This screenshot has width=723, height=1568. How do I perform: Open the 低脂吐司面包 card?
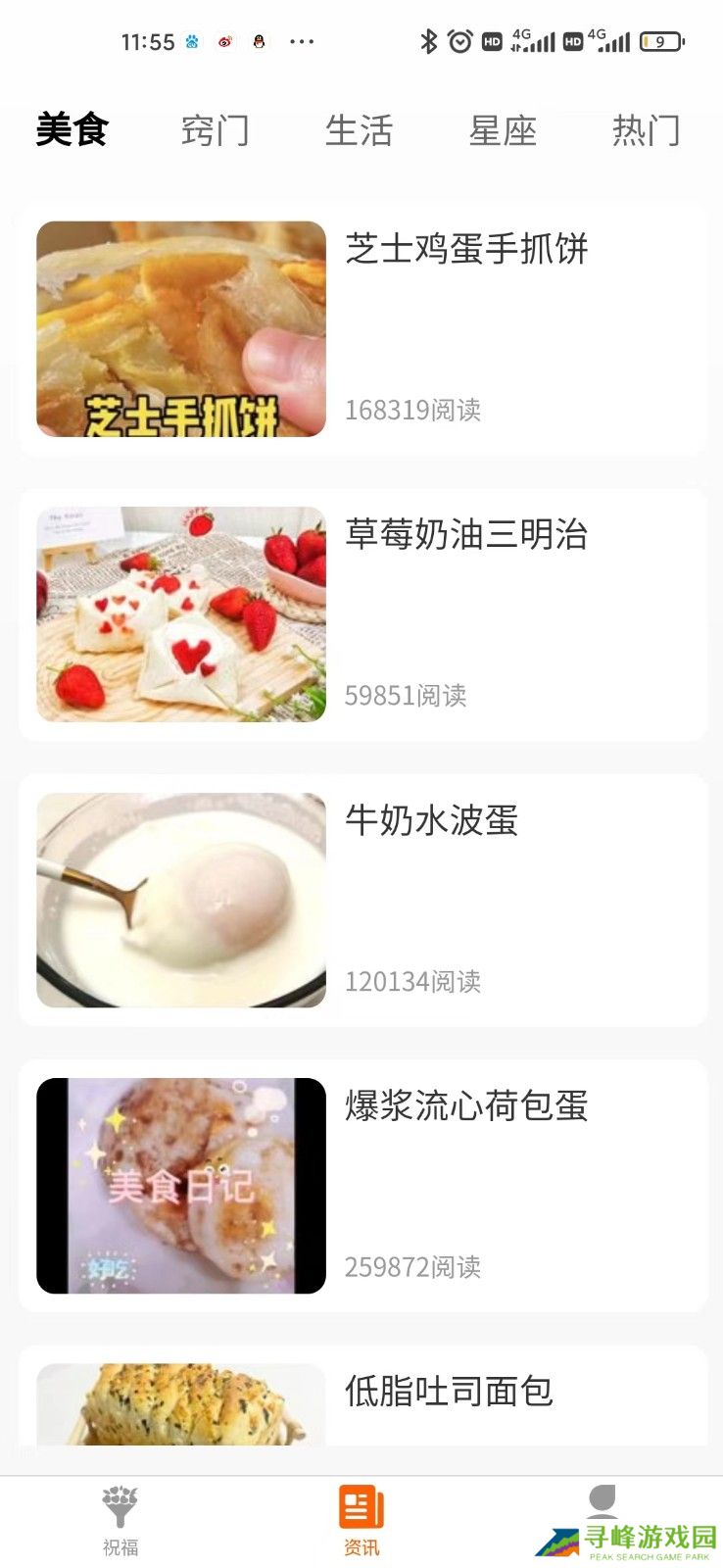click(x=362, y=1396)
